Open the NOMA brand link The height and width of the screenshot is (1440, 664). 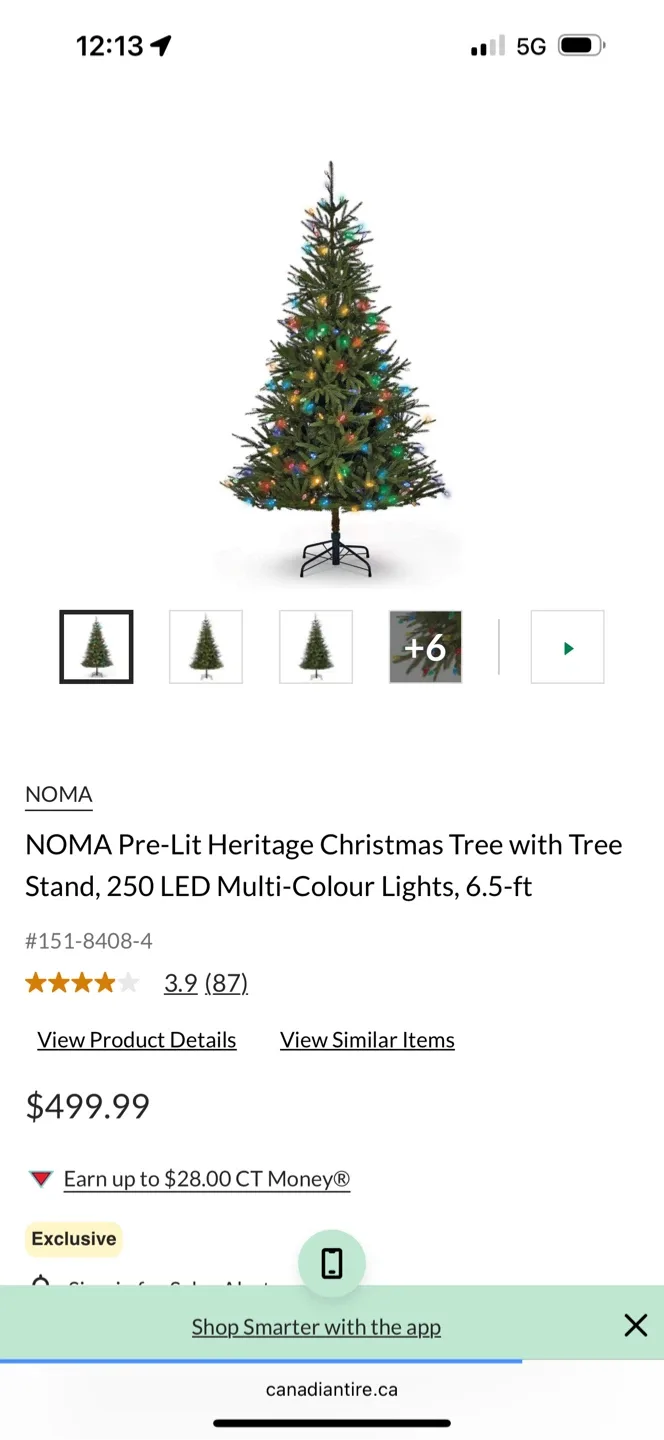point(59,795)
